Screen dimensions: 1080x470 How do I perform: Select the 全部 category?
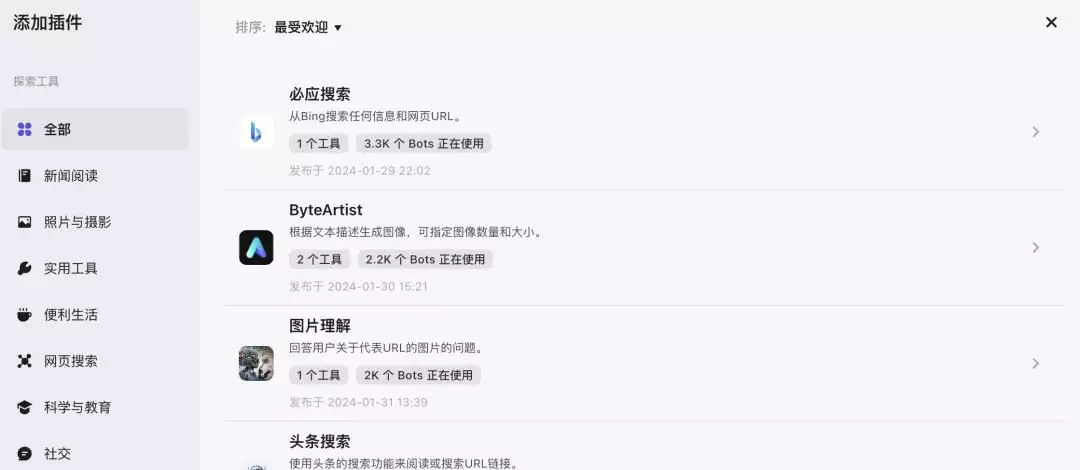click(x=94, y=129)
